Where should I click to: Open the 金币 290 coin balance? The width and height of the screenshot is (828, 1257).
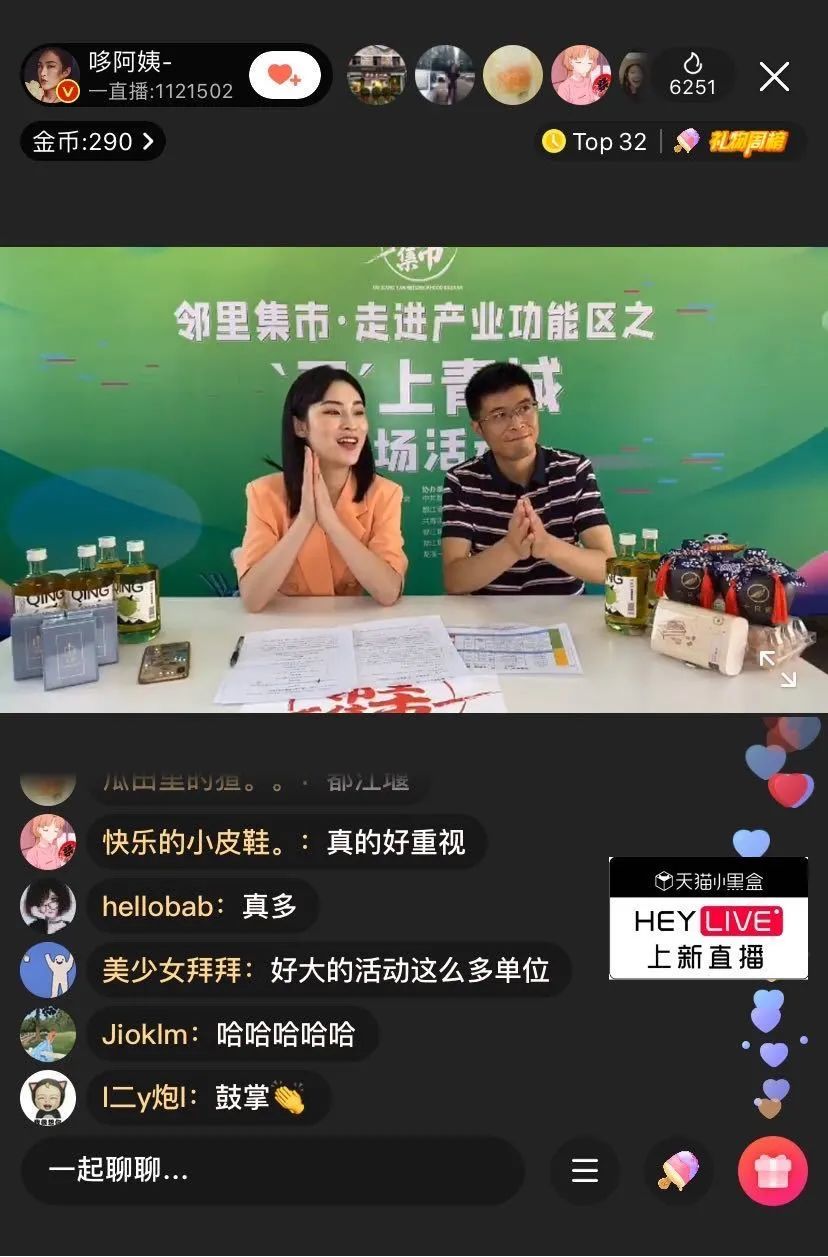93,142
